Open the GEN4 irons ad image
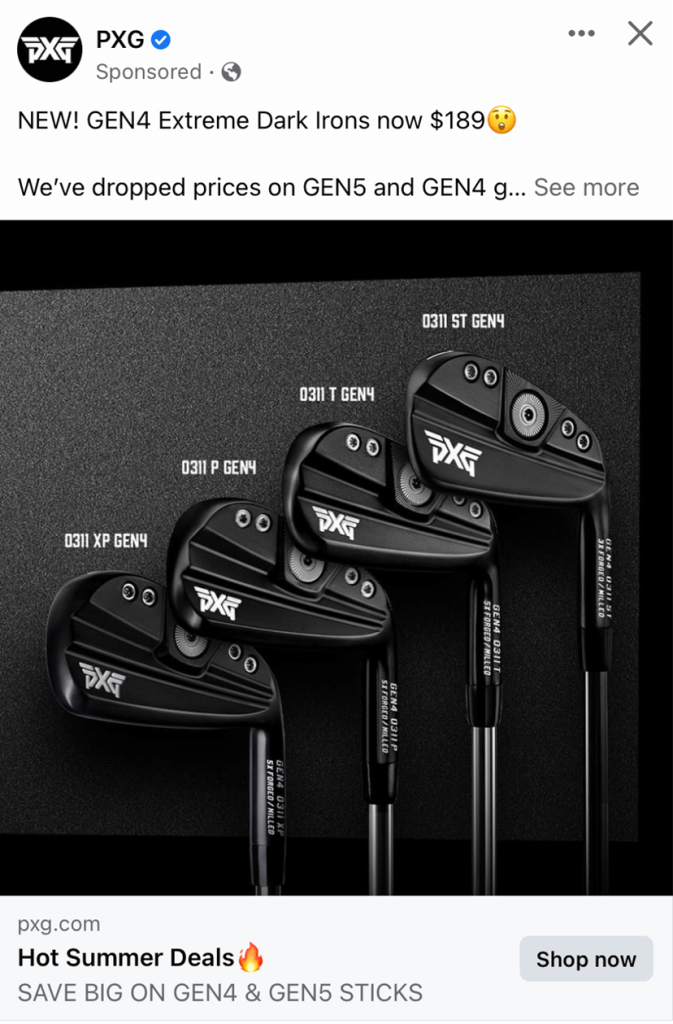 [336, 556]
